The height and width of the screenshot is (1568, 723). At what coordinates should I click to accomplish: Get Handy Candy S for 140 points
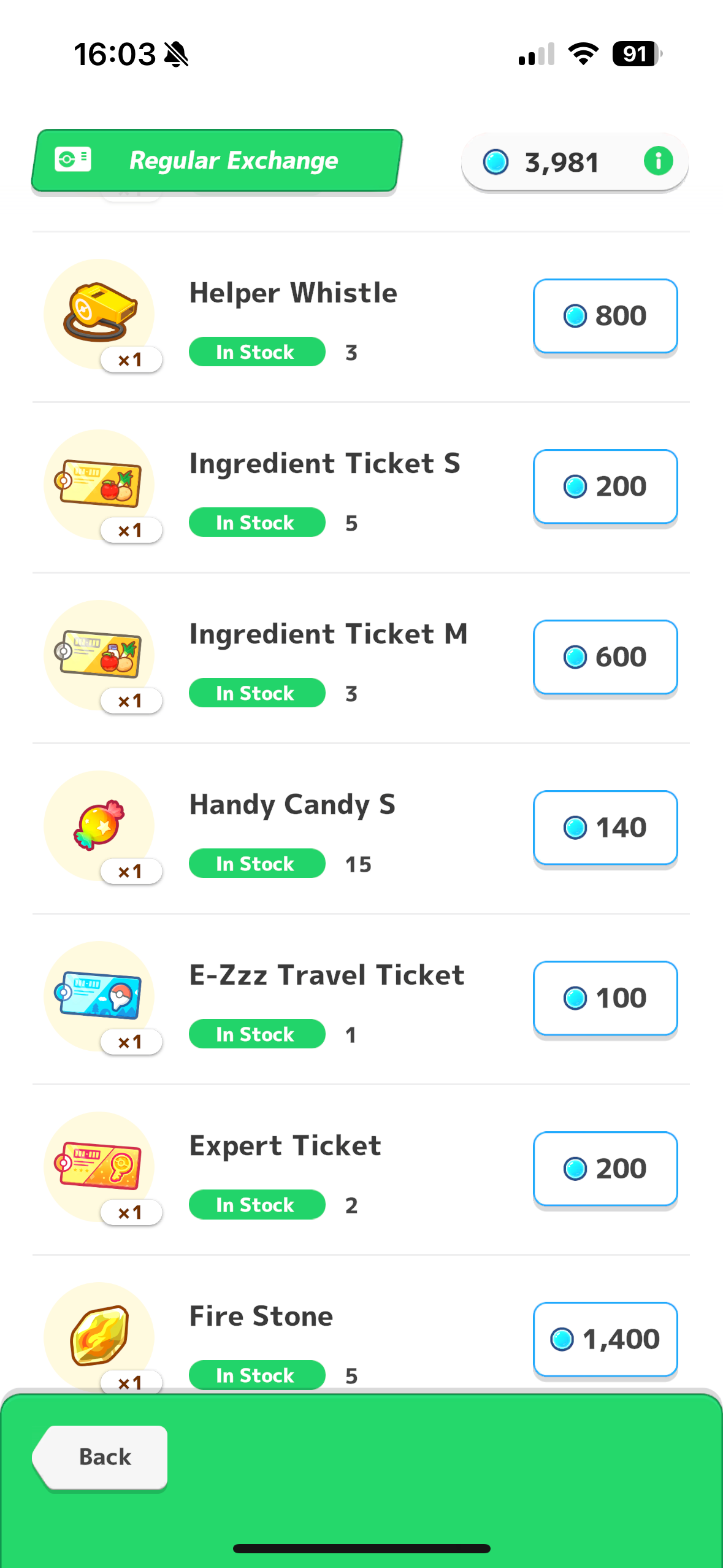[605, 828]
